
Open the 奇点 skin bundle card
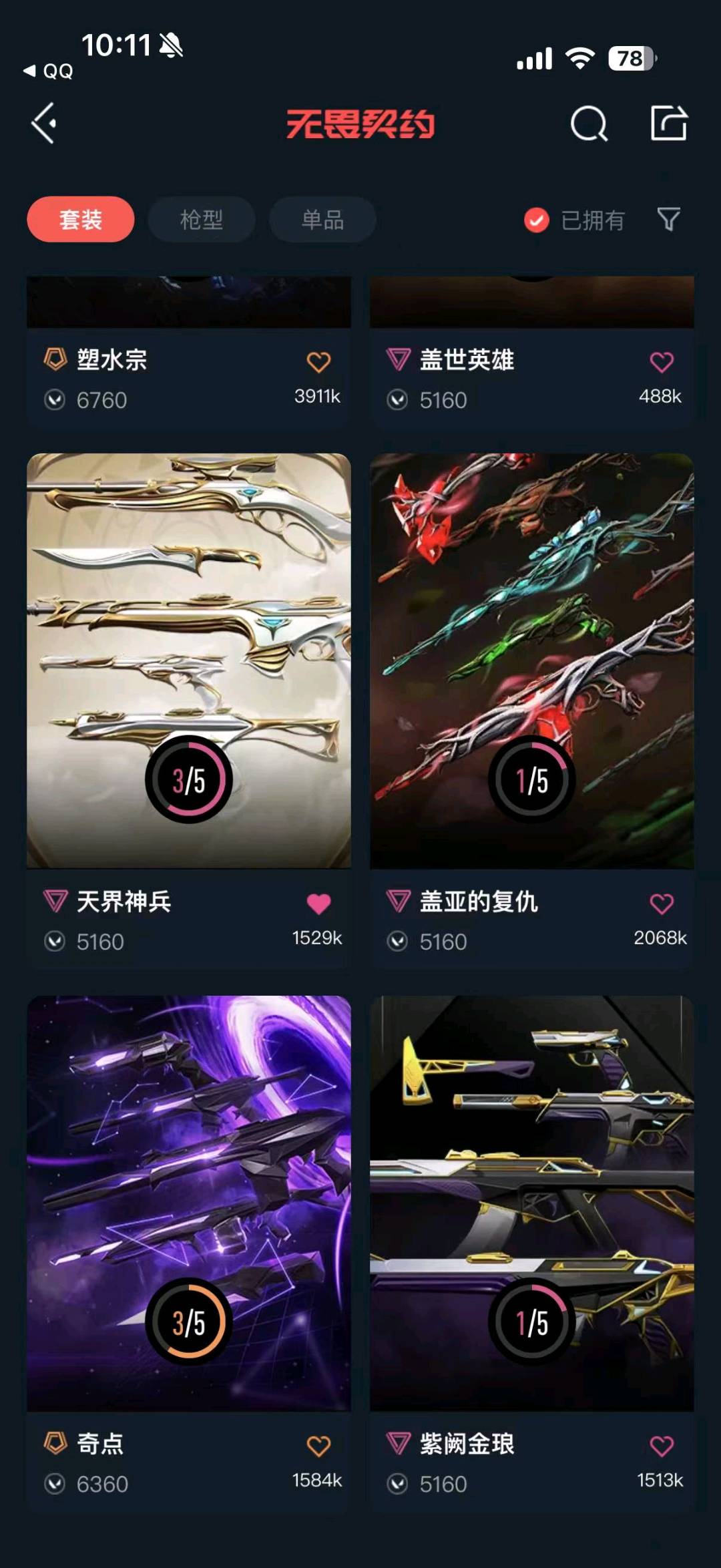point(189,1253)
